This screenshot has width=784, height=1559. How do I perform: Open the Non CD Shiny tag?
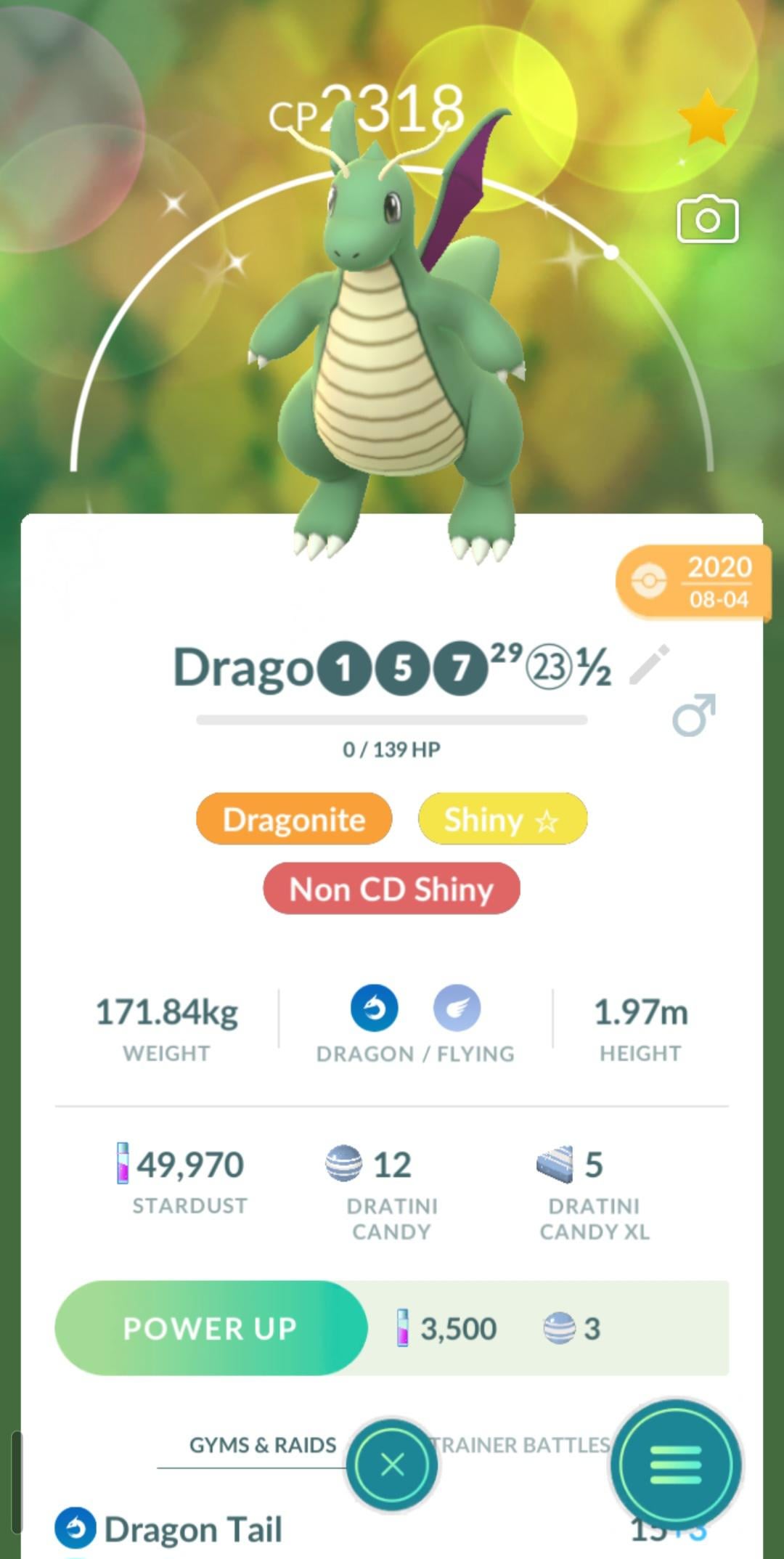tap(391, 888)
